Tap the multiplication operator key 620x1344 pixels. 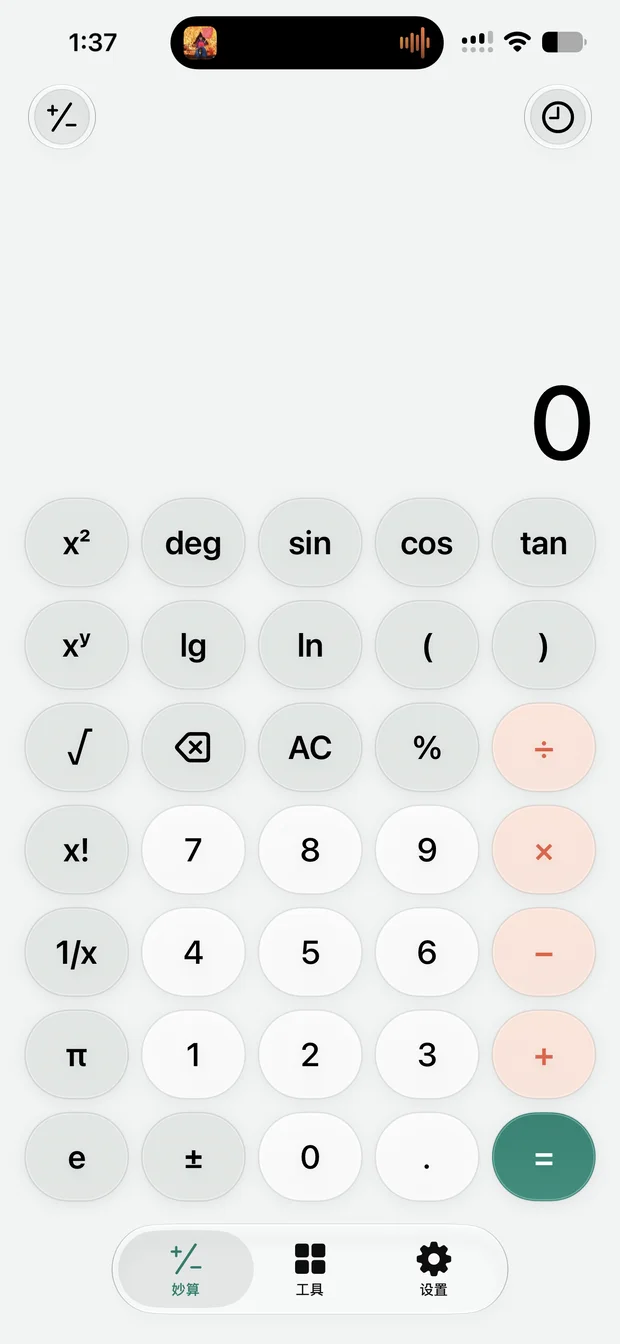point(544,850)
